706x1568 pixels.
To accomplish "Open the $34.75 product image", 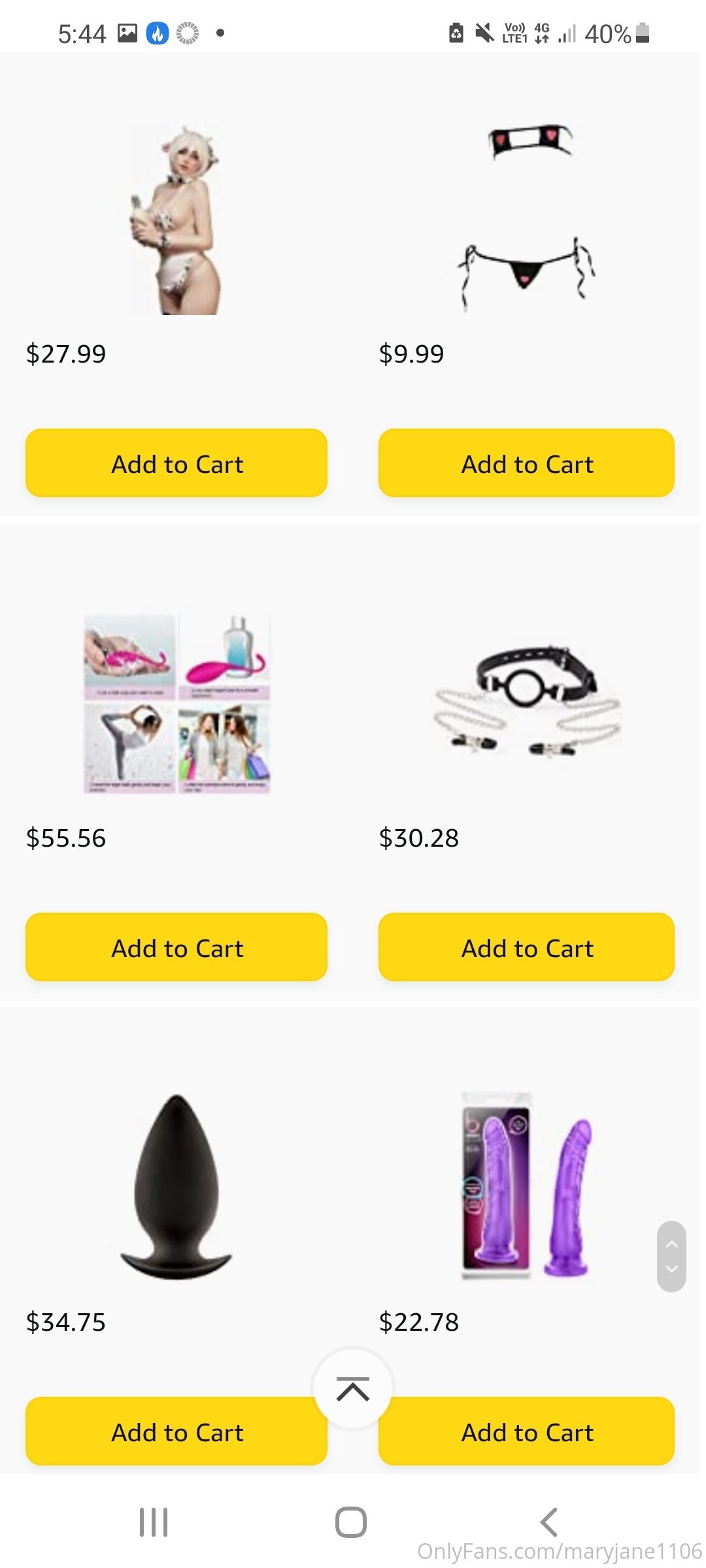I will [176, 1186].
